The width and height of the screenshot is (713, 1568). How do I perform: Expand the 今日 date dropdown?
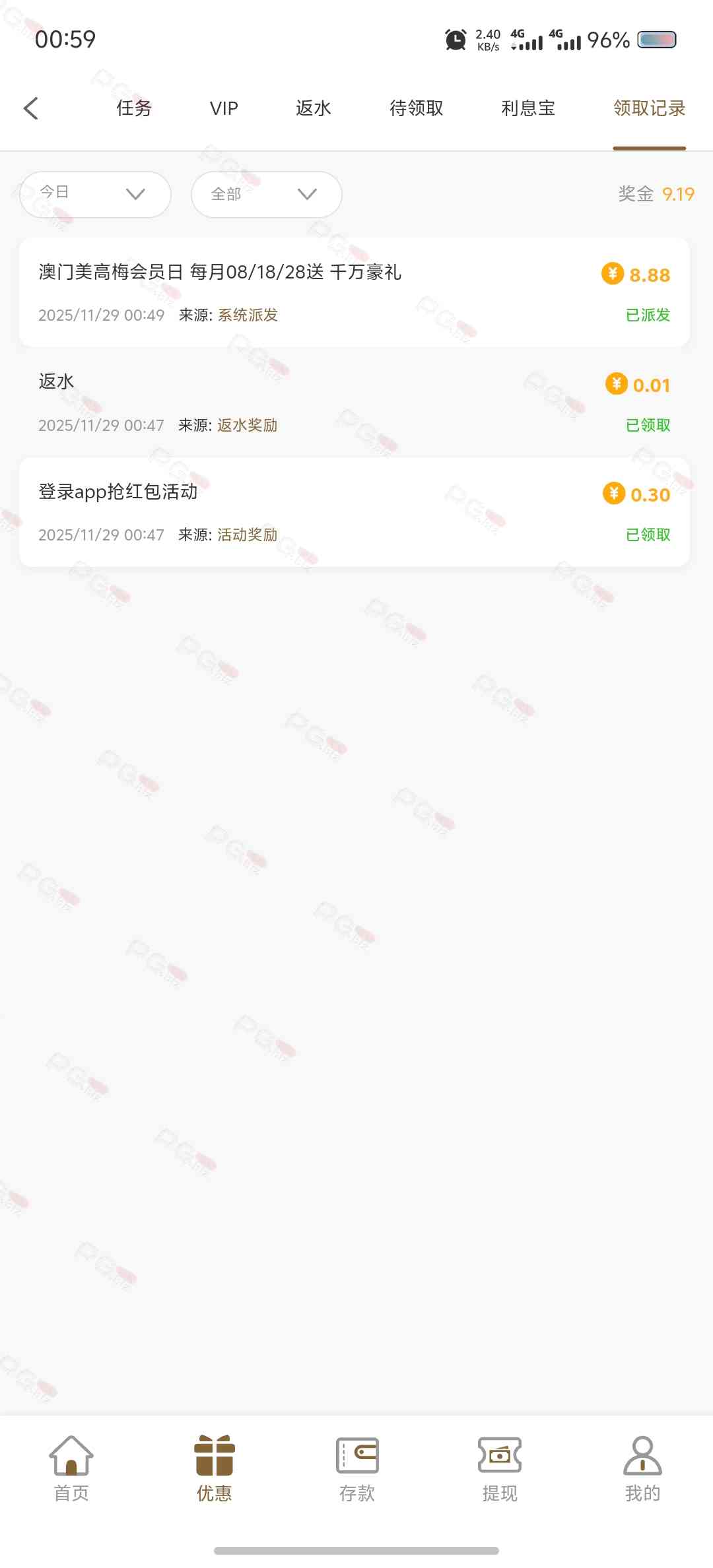(95, 194)
